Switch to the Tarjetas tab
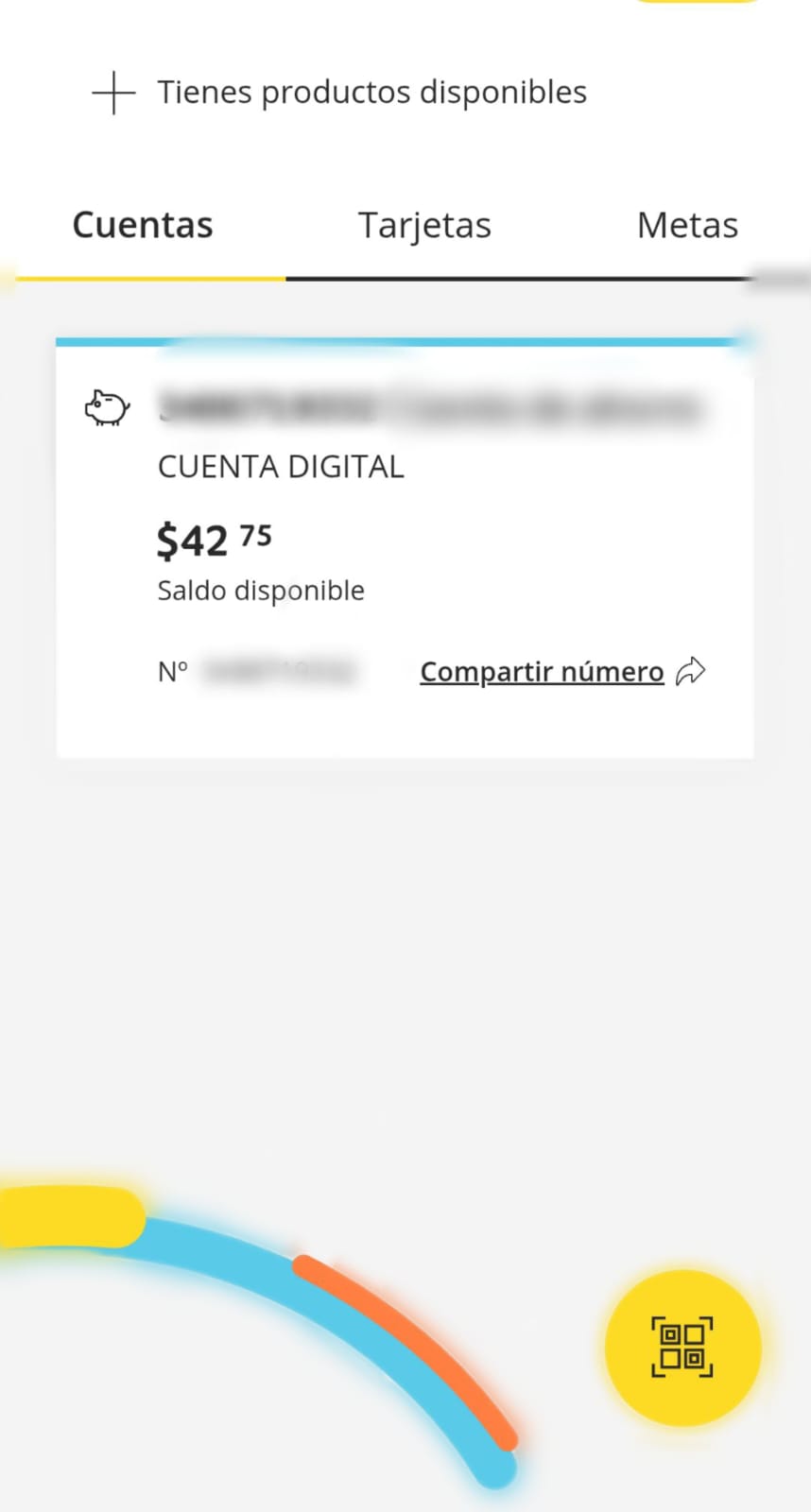811x1512 pixels. (424, 226)
